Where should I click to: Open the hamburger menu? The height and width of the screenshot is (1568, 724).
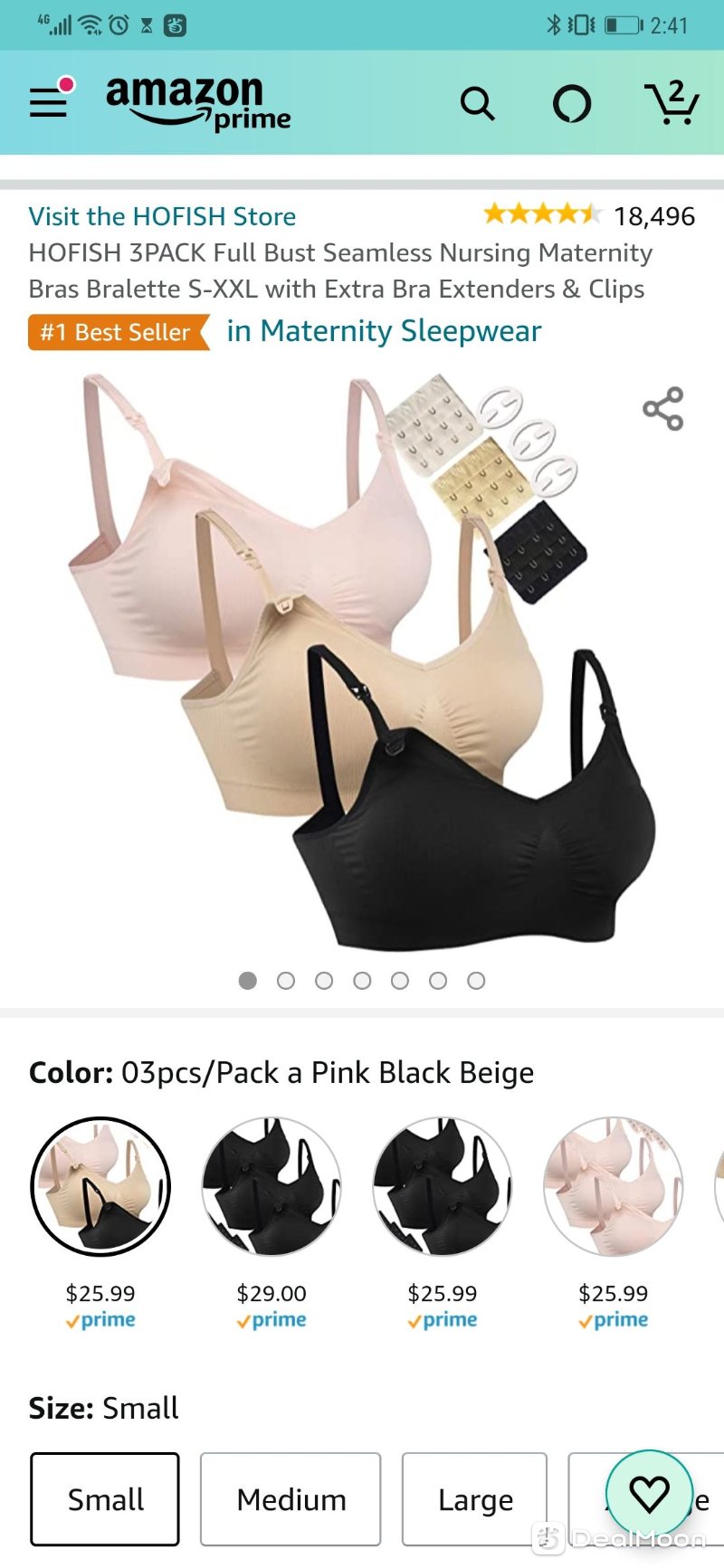[49, 101]
